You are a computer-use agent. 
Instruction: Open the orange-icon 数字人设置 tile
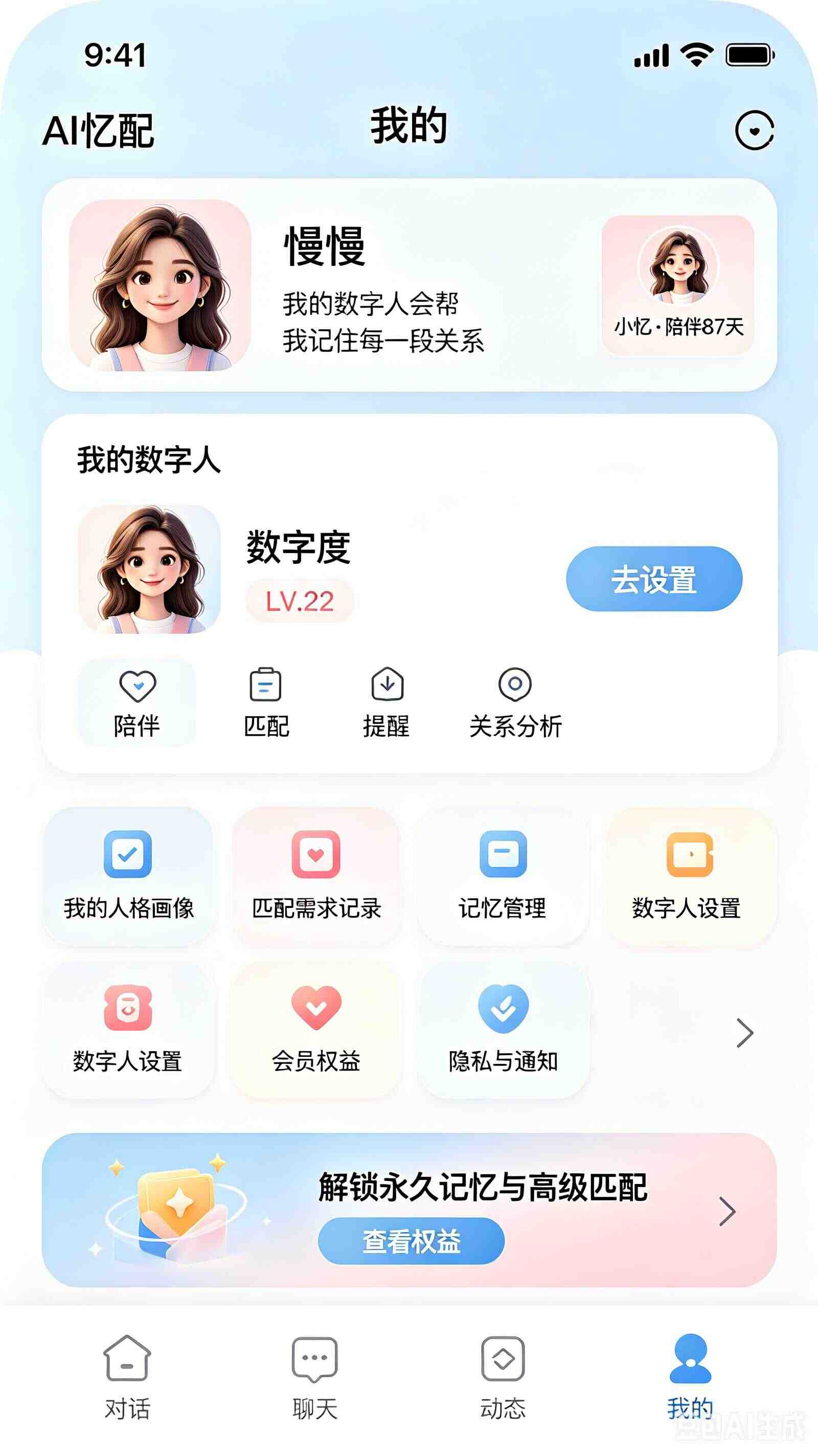tap(691, 876)
